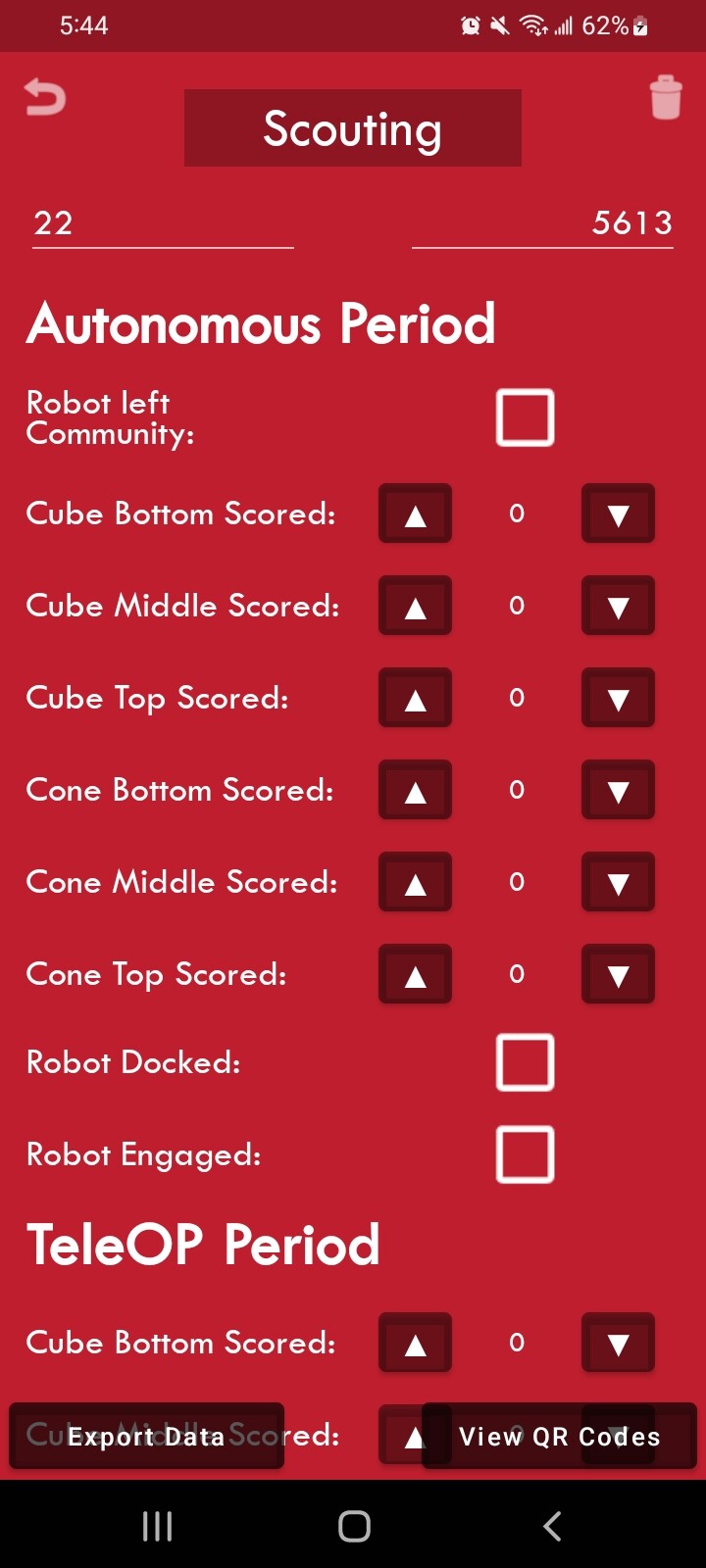The width and height of the screenshot is (706, 1568).
Task: Delete data with the trash icon
Action: [666, 97]
